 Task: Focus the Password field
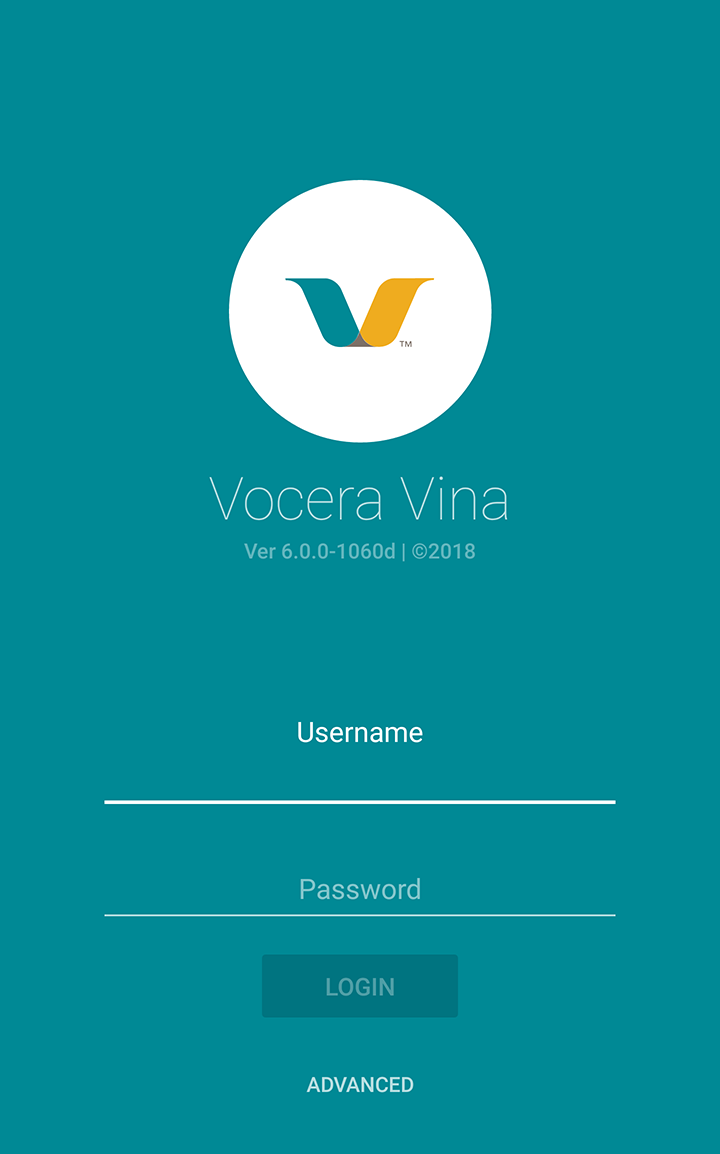360,889
